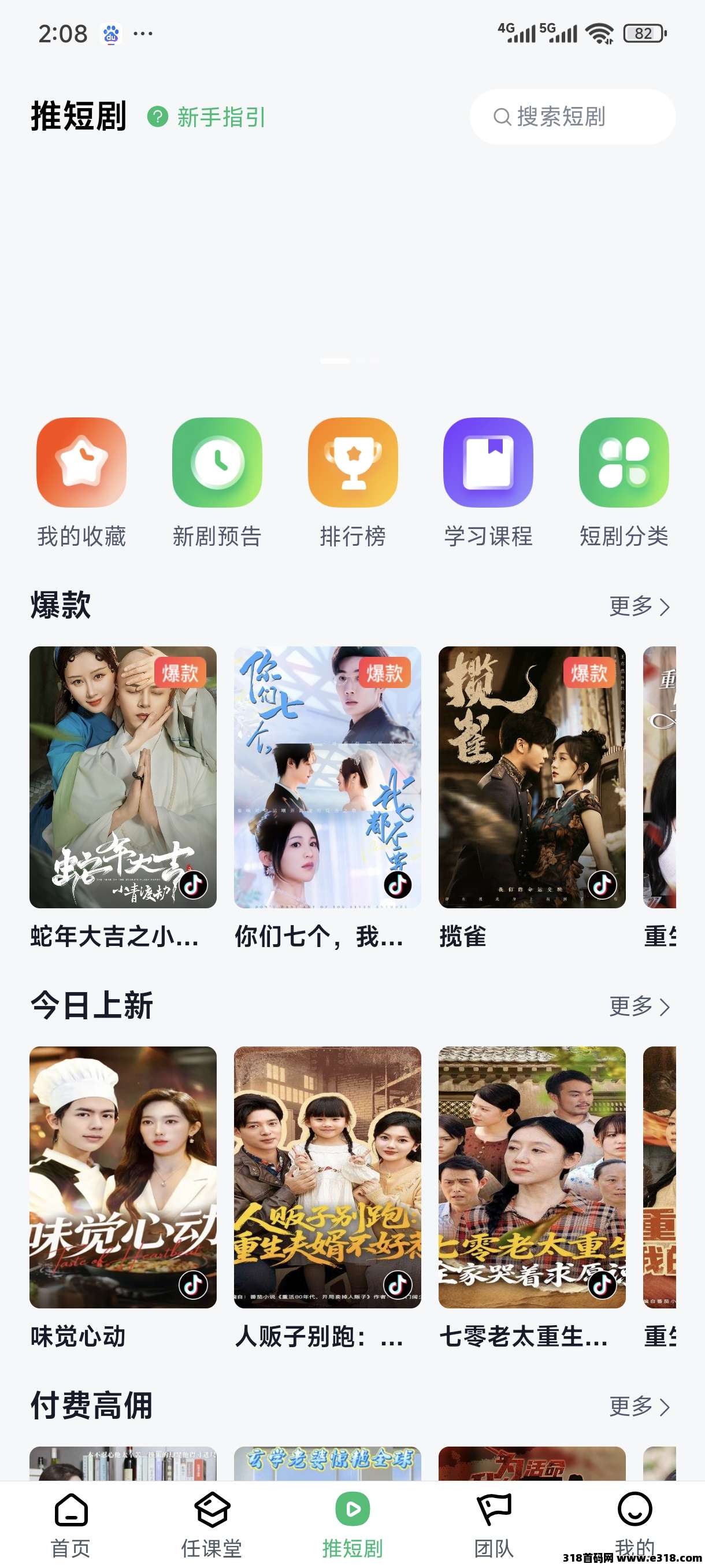Image resolution: width=705 pixels, height=1568 pixels.
Task: Open the drama 揽雀
Action: 532,776
